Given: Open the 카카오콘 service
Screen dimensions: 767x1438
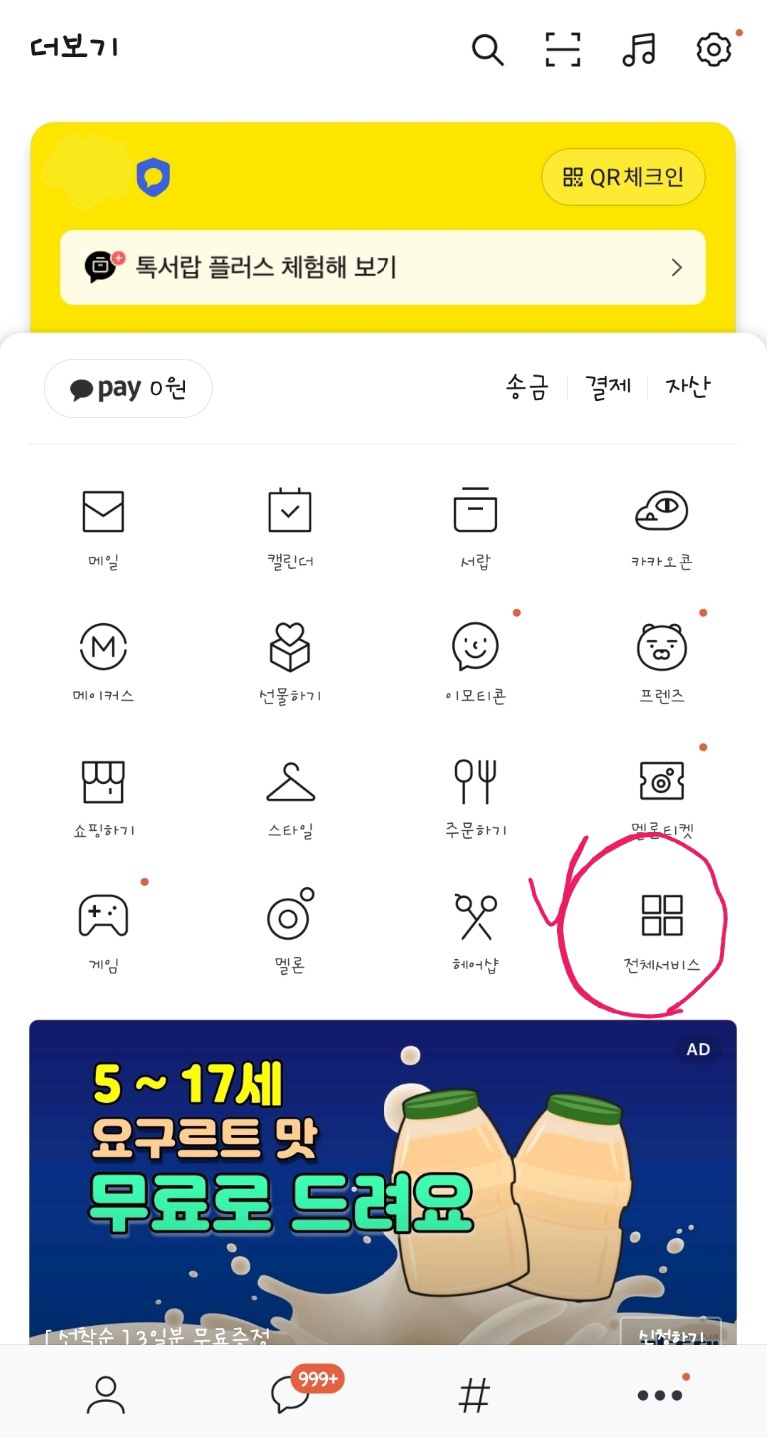Looking at the screenshot, I should [662, 529].
